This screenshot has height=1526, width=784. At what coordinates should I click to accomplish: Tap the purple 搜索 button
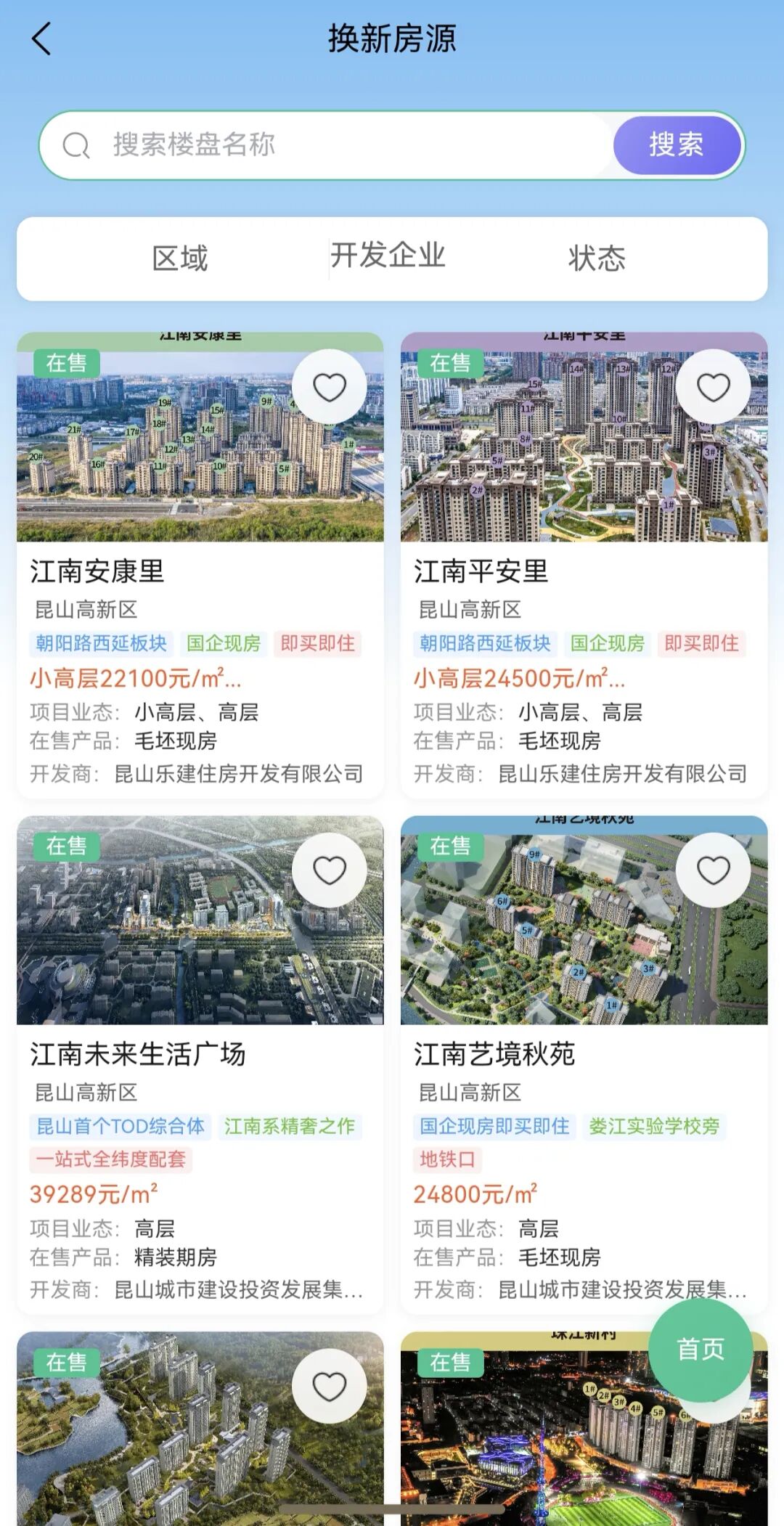(x=677, y=145)
